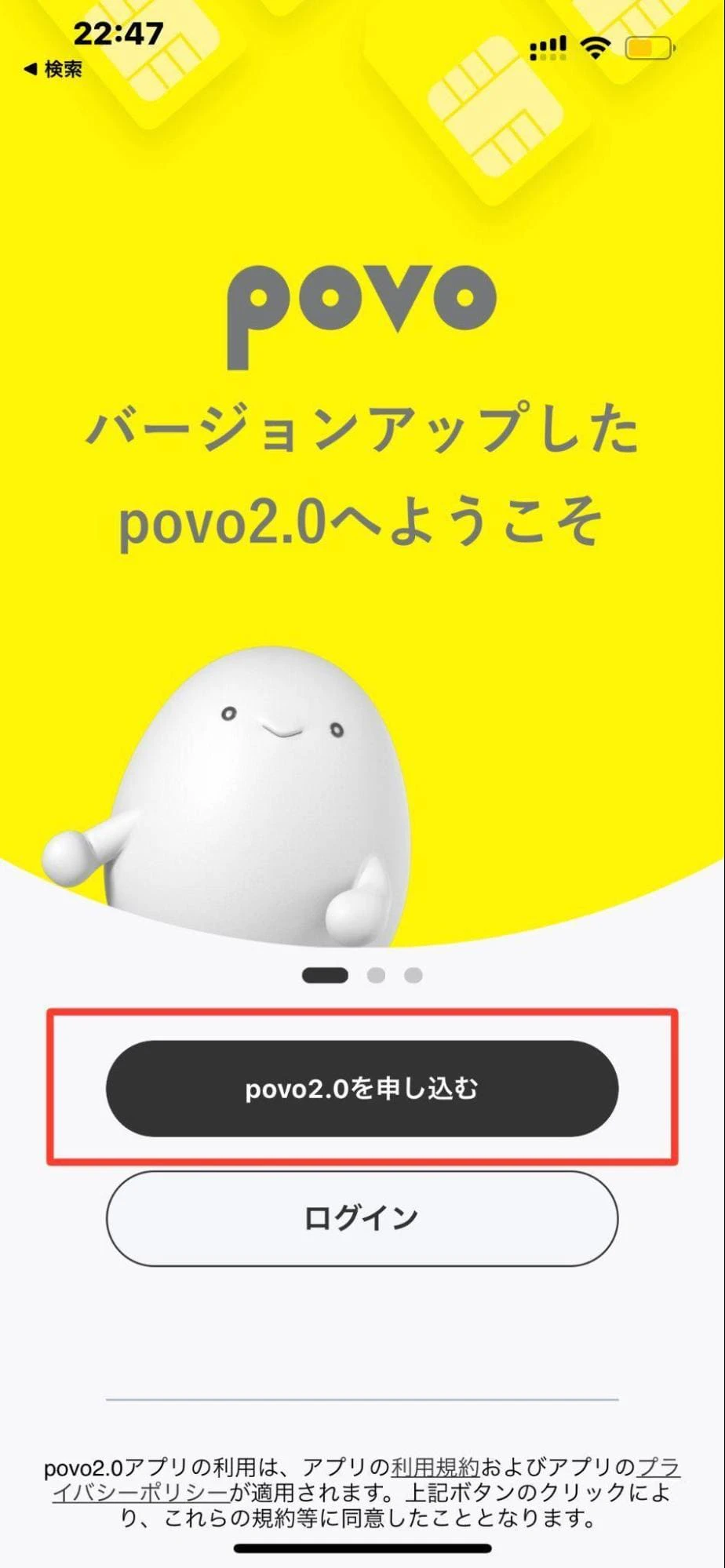Tap the povo2.0を申し込む button
The width and height of the screenshot is (725, 1568).
tap(362, 1088)
